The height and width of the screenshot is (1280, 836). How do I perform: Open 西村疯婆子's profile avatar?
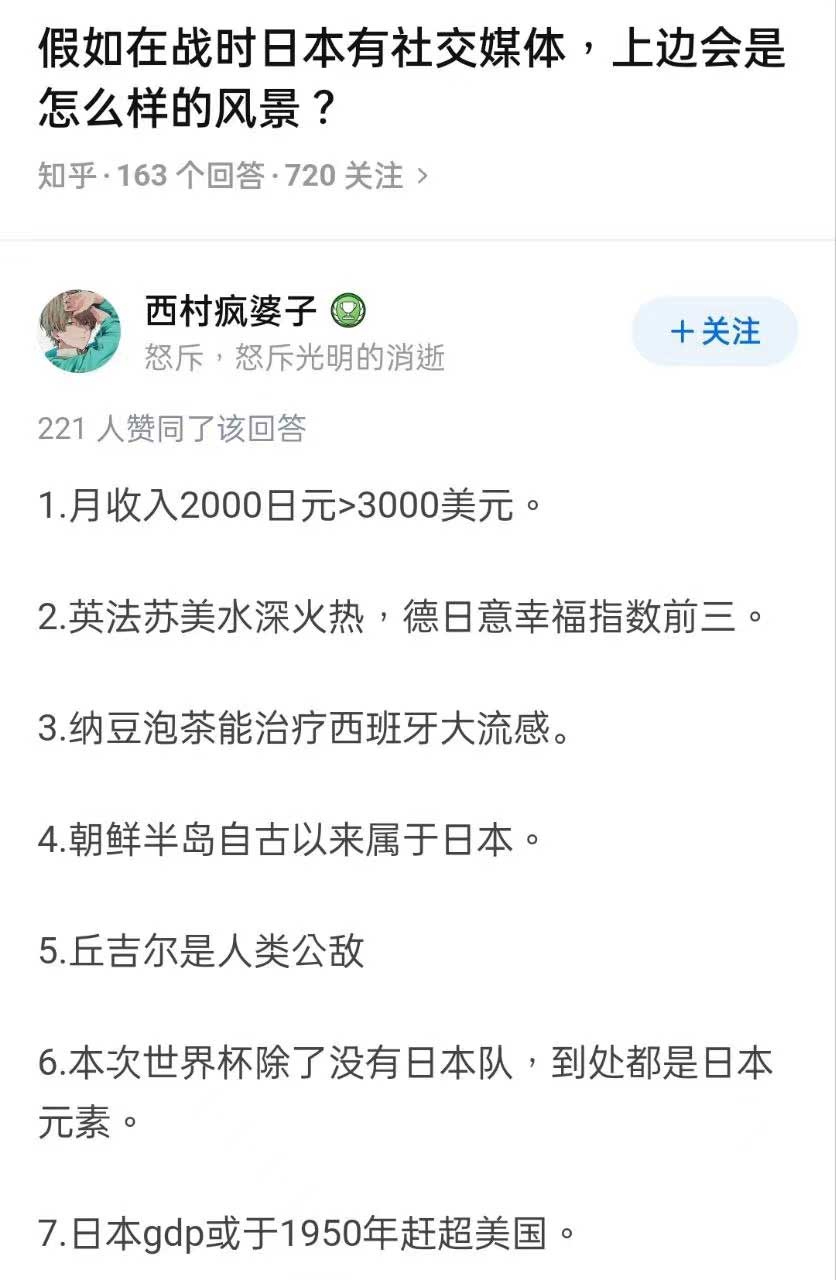tap(79, 332)
